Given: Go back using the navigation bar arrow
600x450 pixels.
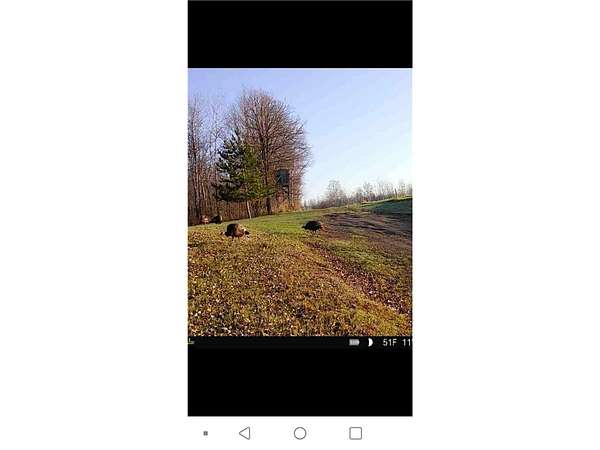Looking at the screenshot, I should (244, 433).
